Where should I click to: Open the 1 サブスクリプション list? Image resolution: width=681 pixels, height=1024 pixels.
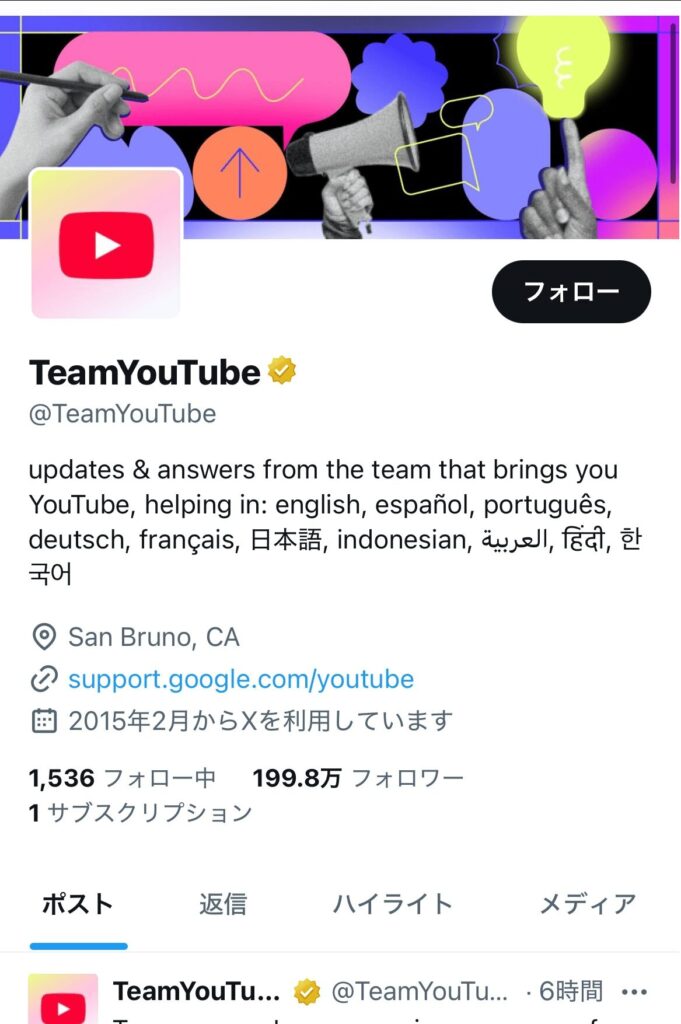(x=140, y=813)
